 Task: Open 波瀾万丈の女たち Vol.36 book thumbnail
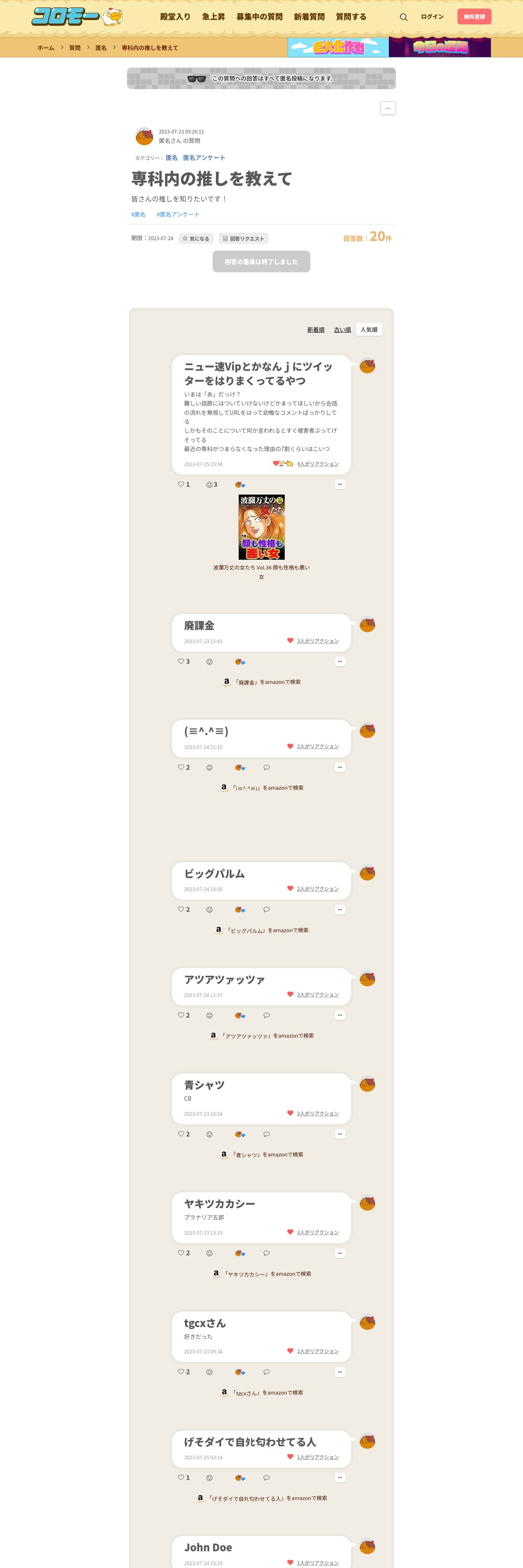[261, 527]
